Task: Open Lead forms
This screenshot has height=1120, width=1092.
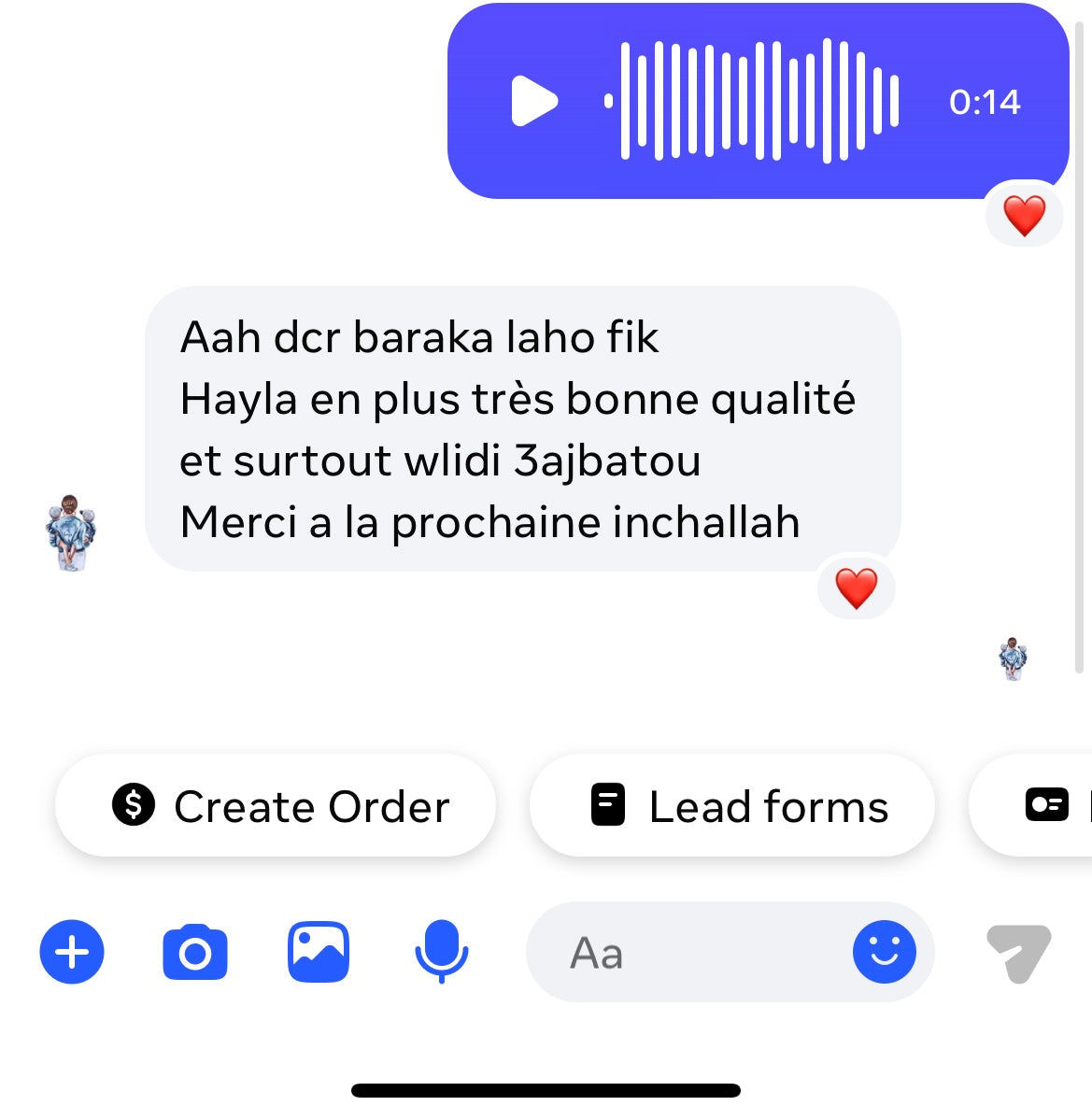Action: (x=731, y=806)
